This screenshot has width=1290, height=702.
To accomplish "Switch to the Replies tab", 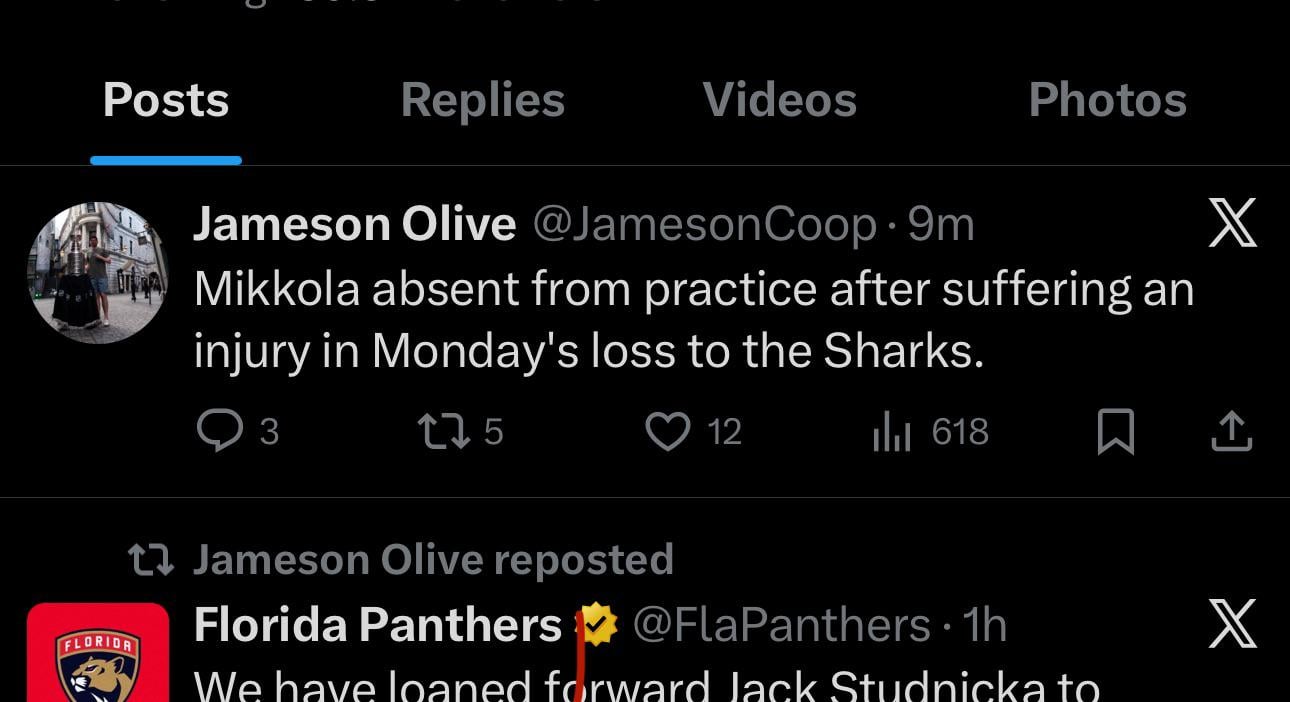I will click(x=482, y=101).
